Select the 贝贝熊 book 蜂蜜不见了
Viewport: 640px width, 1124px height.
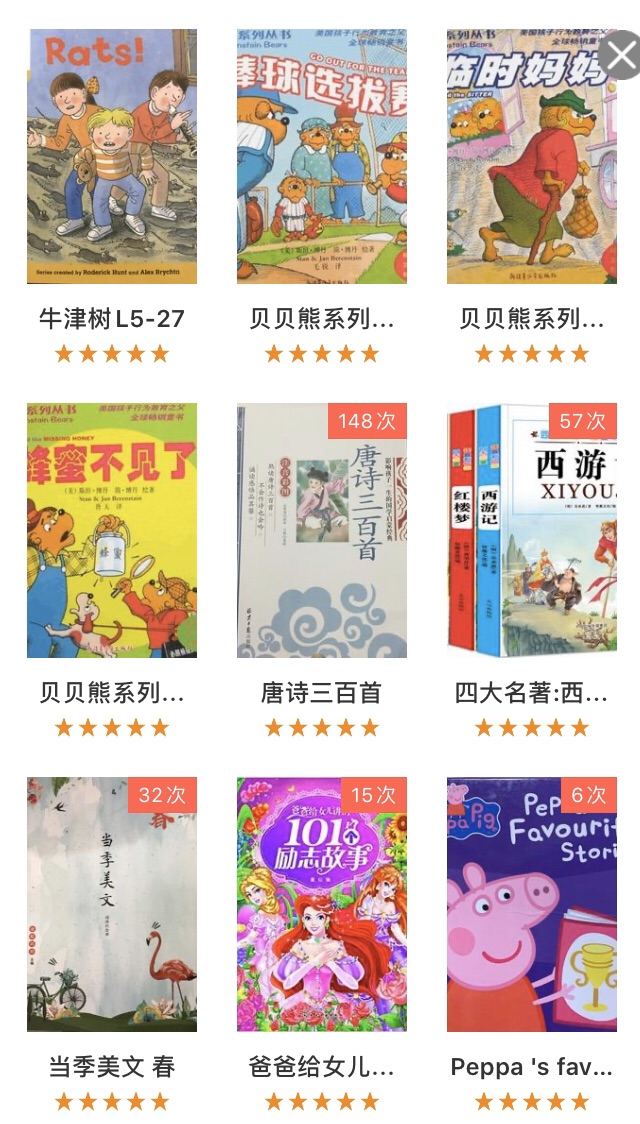click(112, 530)
